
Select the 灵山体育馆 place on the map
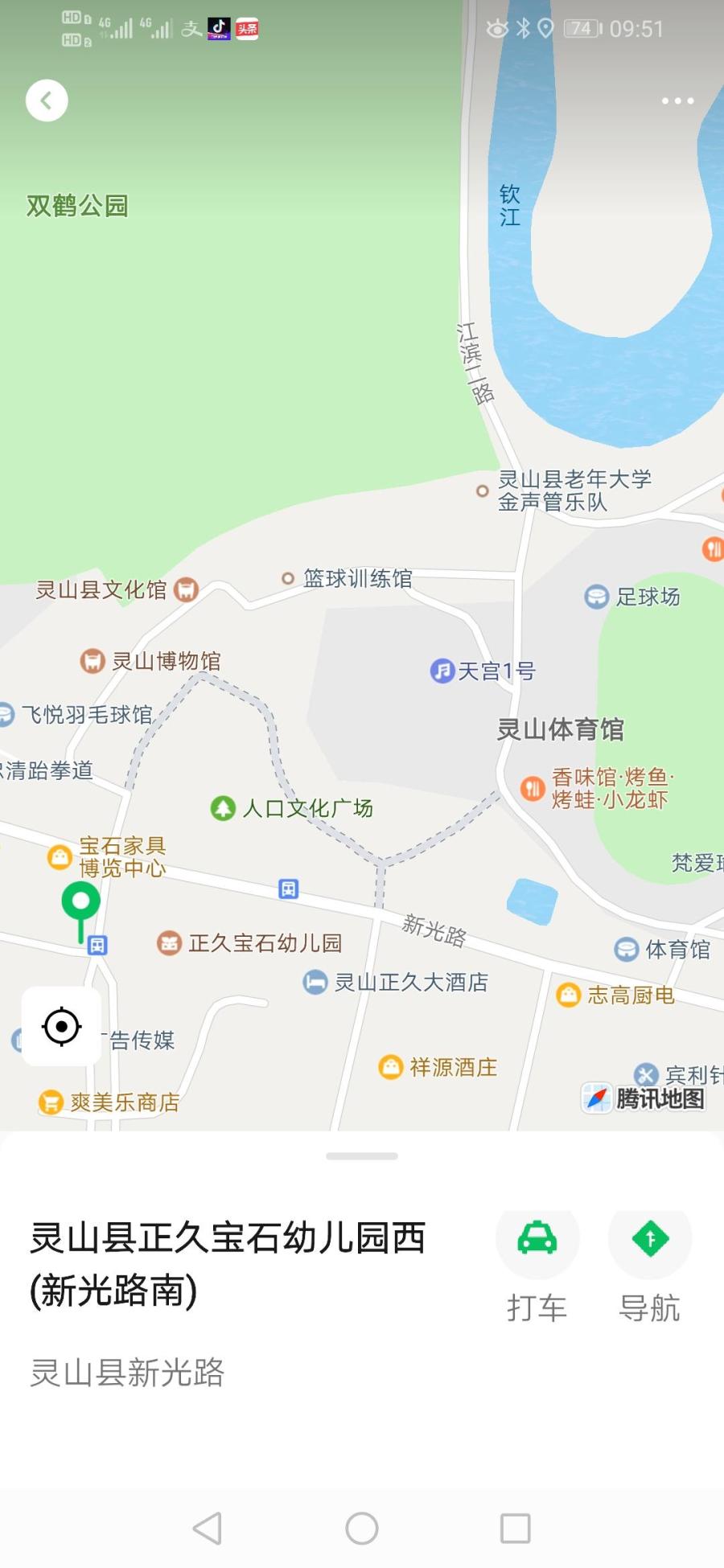[561, 729]
